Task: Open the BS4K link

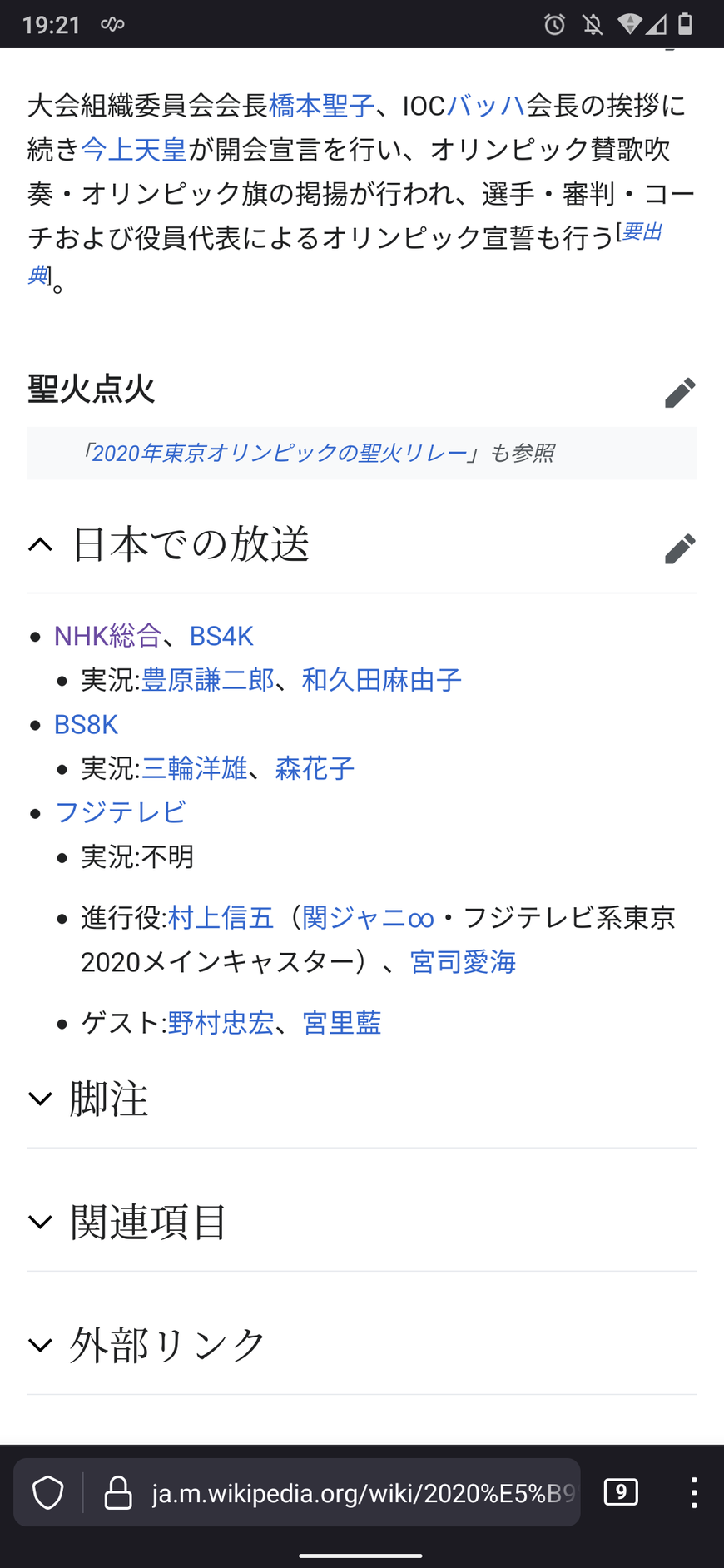Action: point(221,636)
